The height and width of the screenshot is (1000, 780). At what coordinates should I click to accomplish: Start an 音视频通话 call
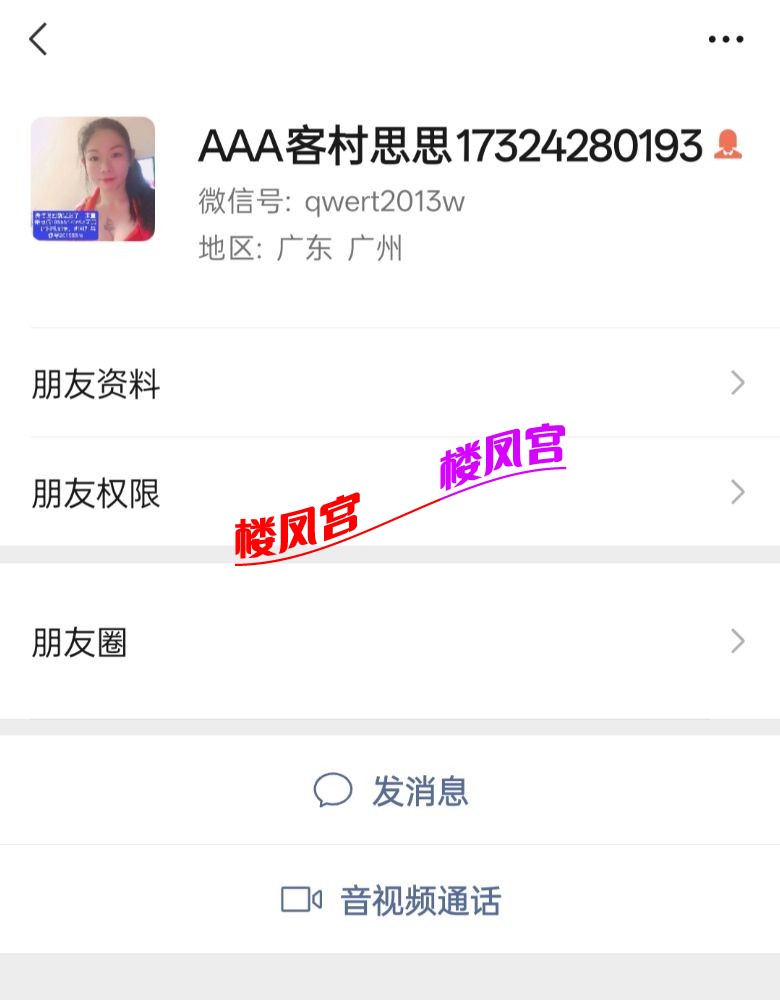tap(390, 900)
